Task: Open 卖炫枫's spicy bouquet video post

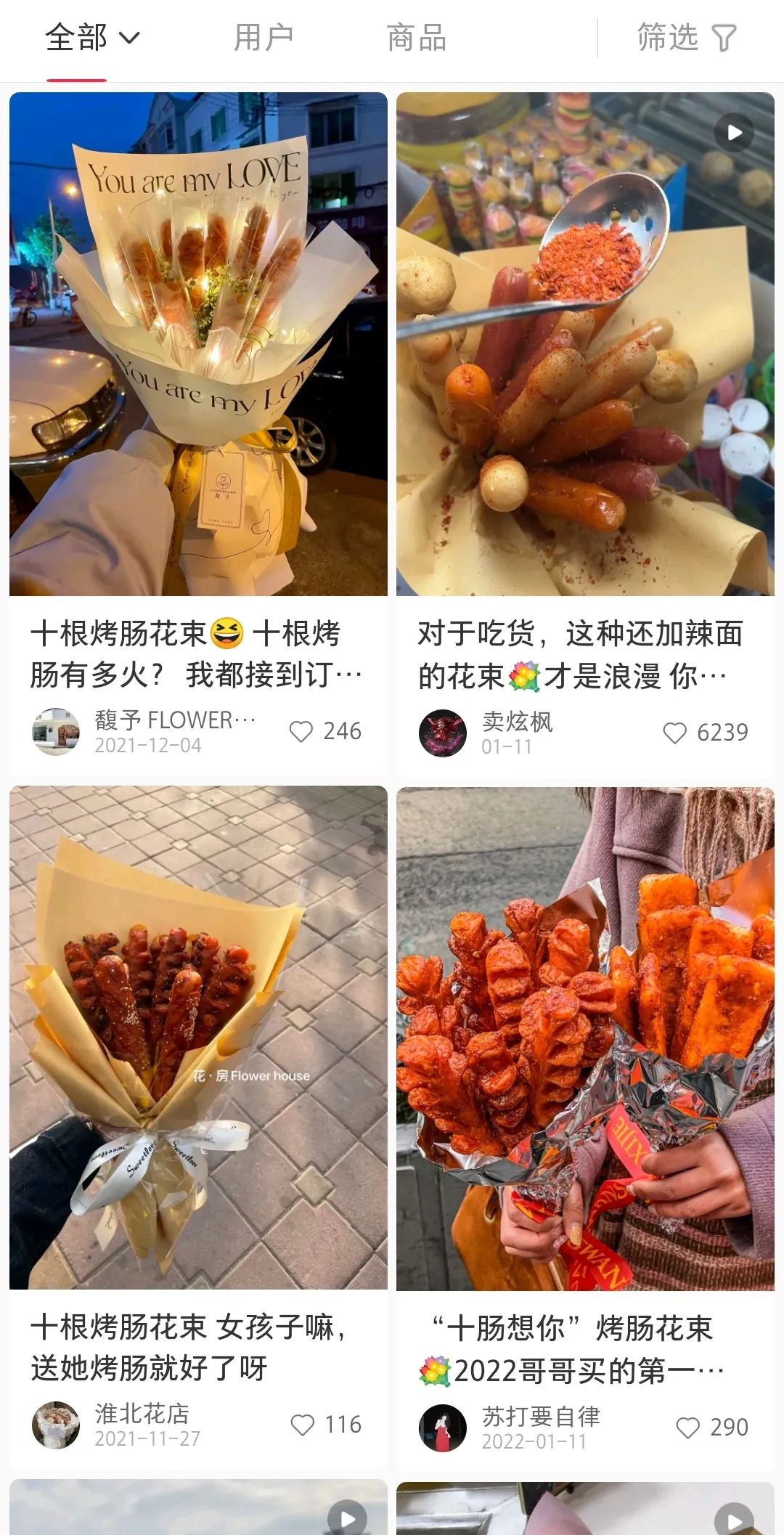Action: tap(585, 344)
